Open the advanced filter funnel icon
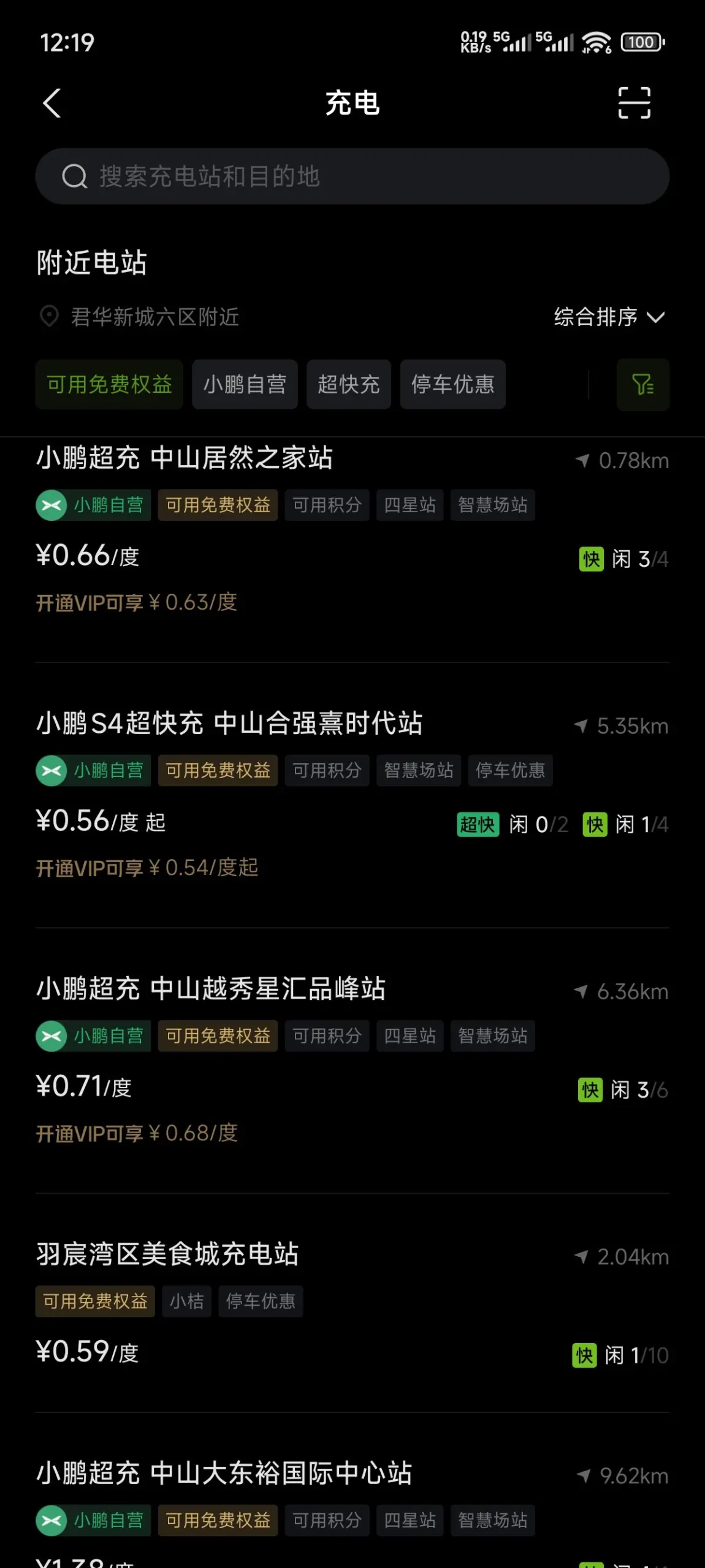705x1568 pixels. pyautogui.click(x=642, y=384)
